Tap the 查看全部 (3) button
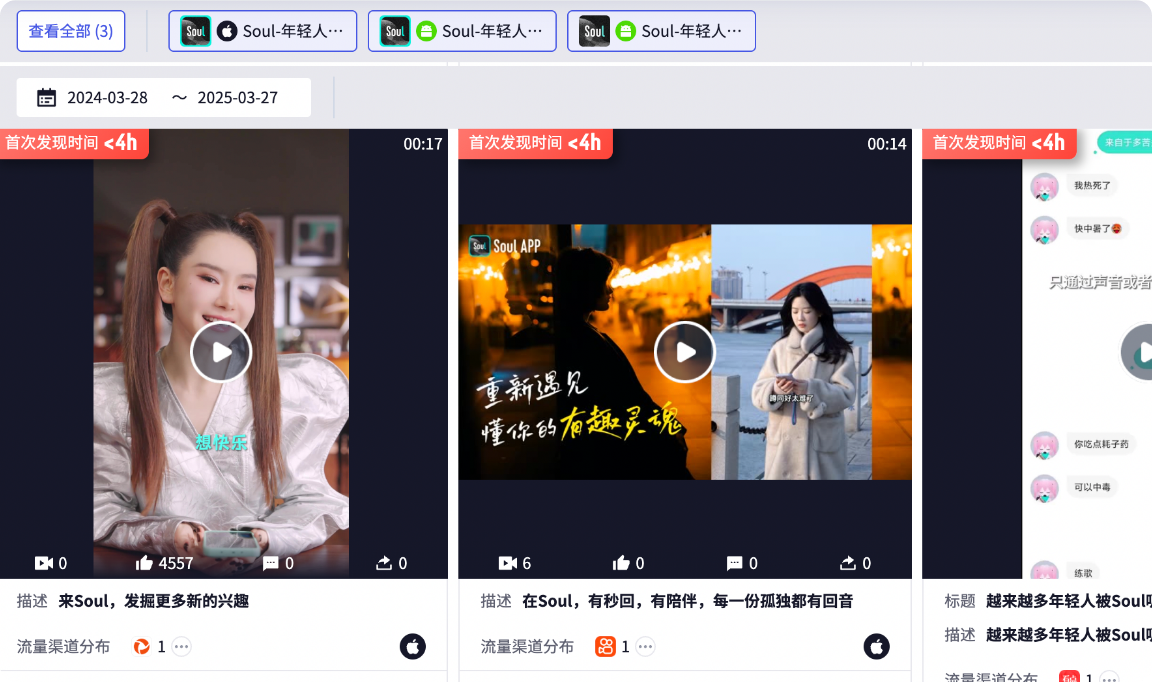The height and width of the screenshot is (682, 1152). pos(71,31)
